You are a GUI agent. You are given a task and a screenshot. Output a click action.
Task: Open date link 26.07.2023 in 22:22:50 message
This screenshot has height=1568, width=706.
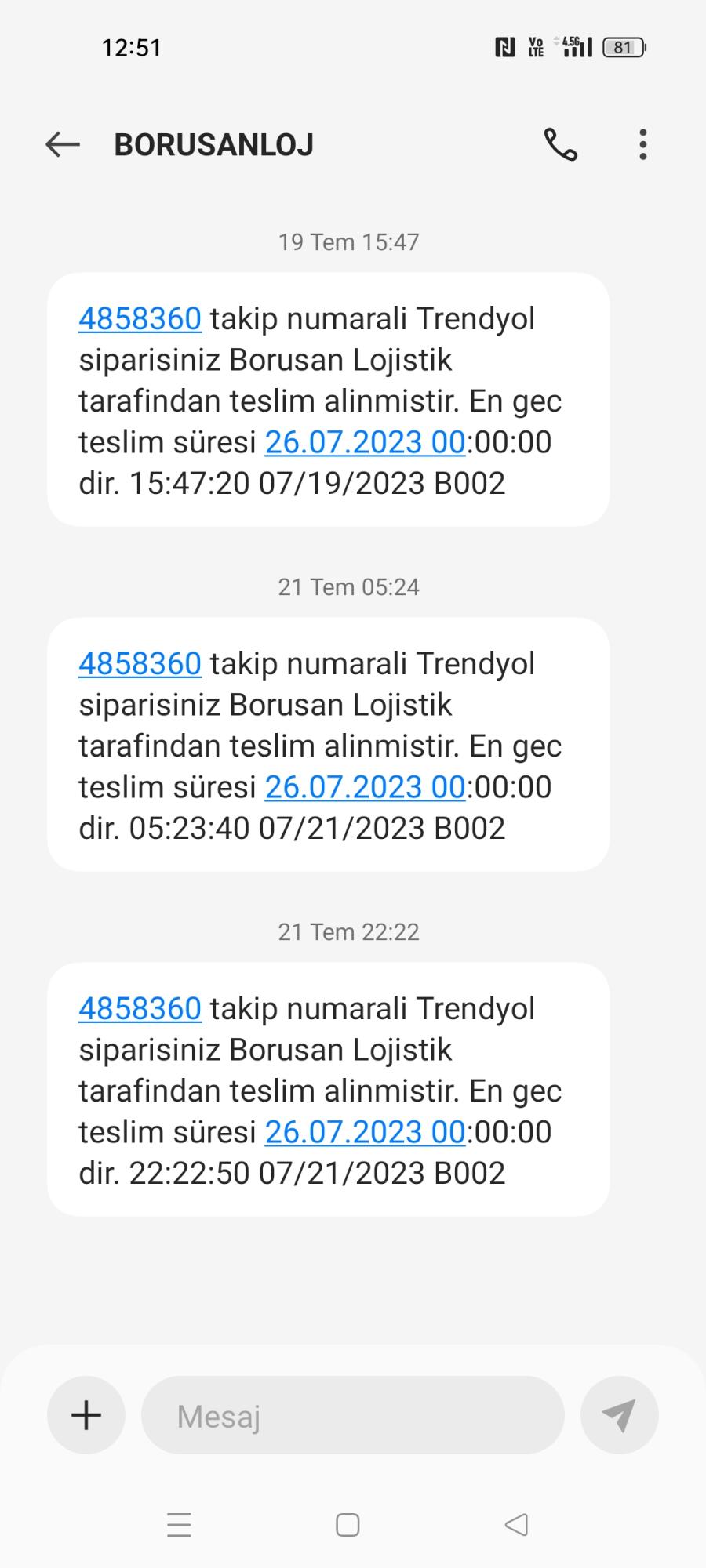click(366, 1132)
